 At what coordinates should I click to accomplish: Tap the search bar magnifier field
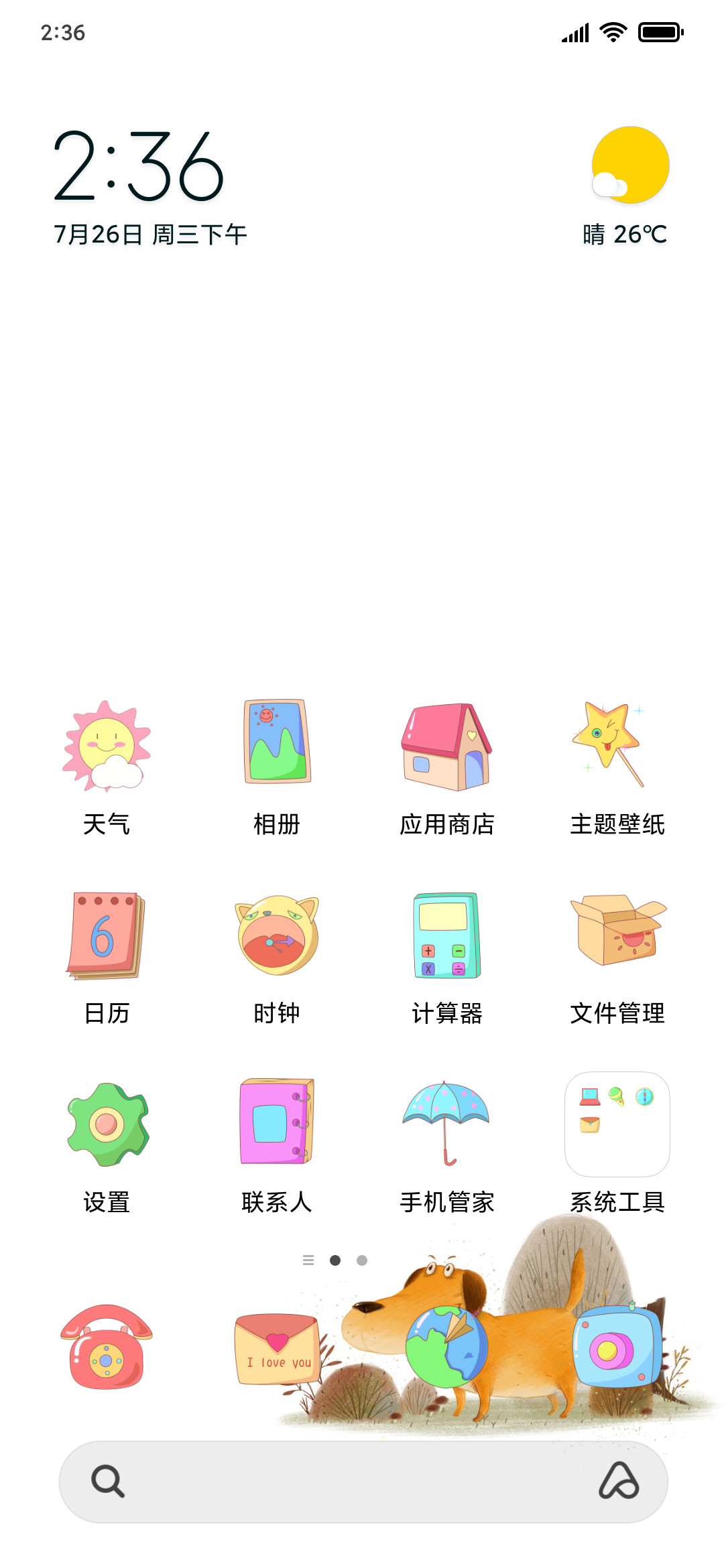363,1482
